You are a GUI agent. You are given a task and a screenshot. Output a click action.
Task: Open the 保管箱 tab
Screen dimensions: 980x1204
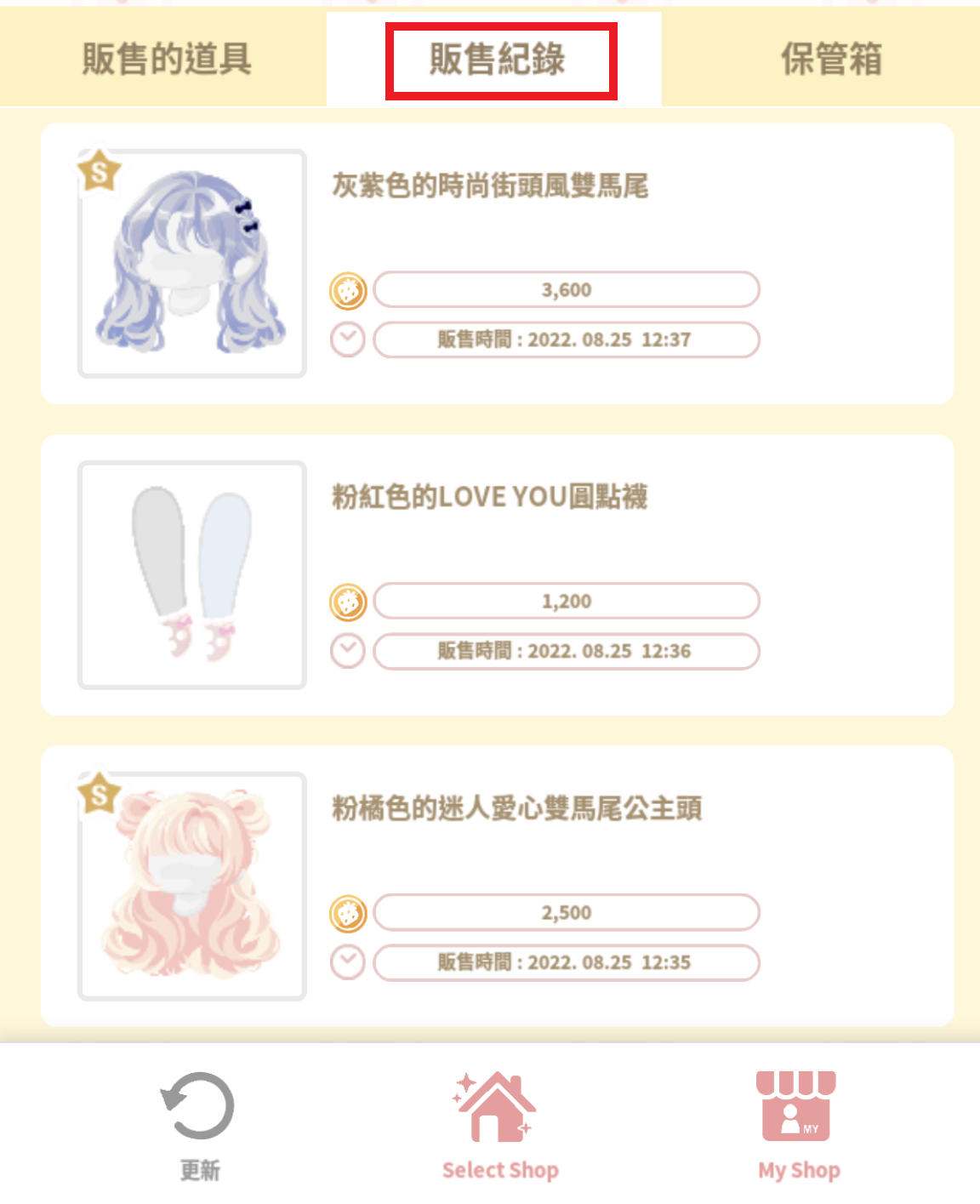pyautogui.click(x=830, y=60)
